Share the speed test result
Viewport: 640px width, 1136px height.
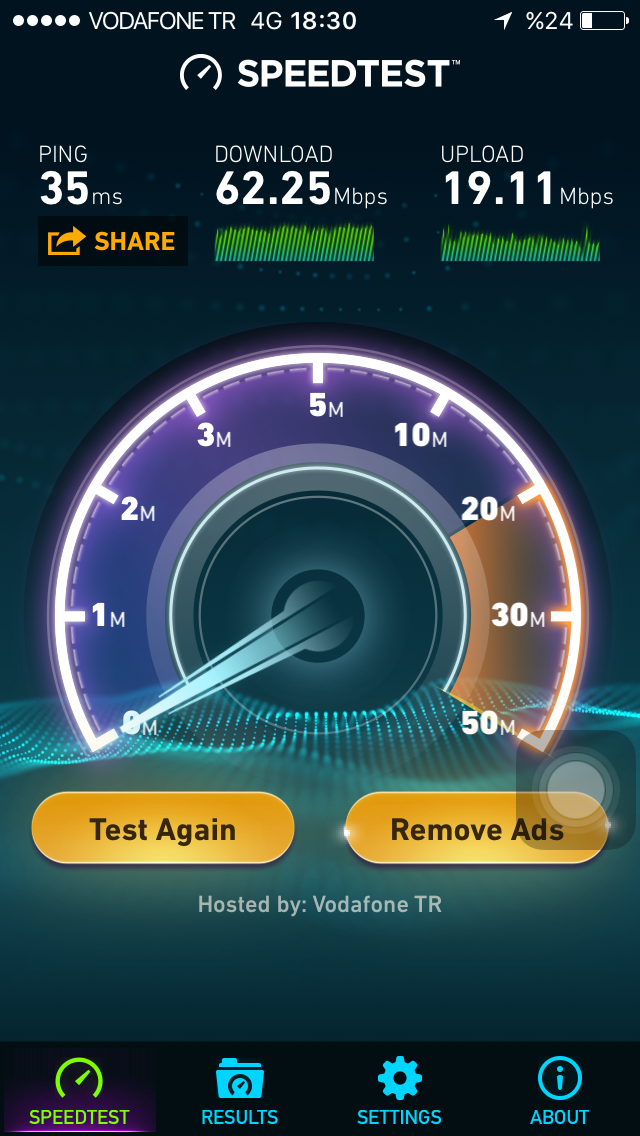coord(112,241)
